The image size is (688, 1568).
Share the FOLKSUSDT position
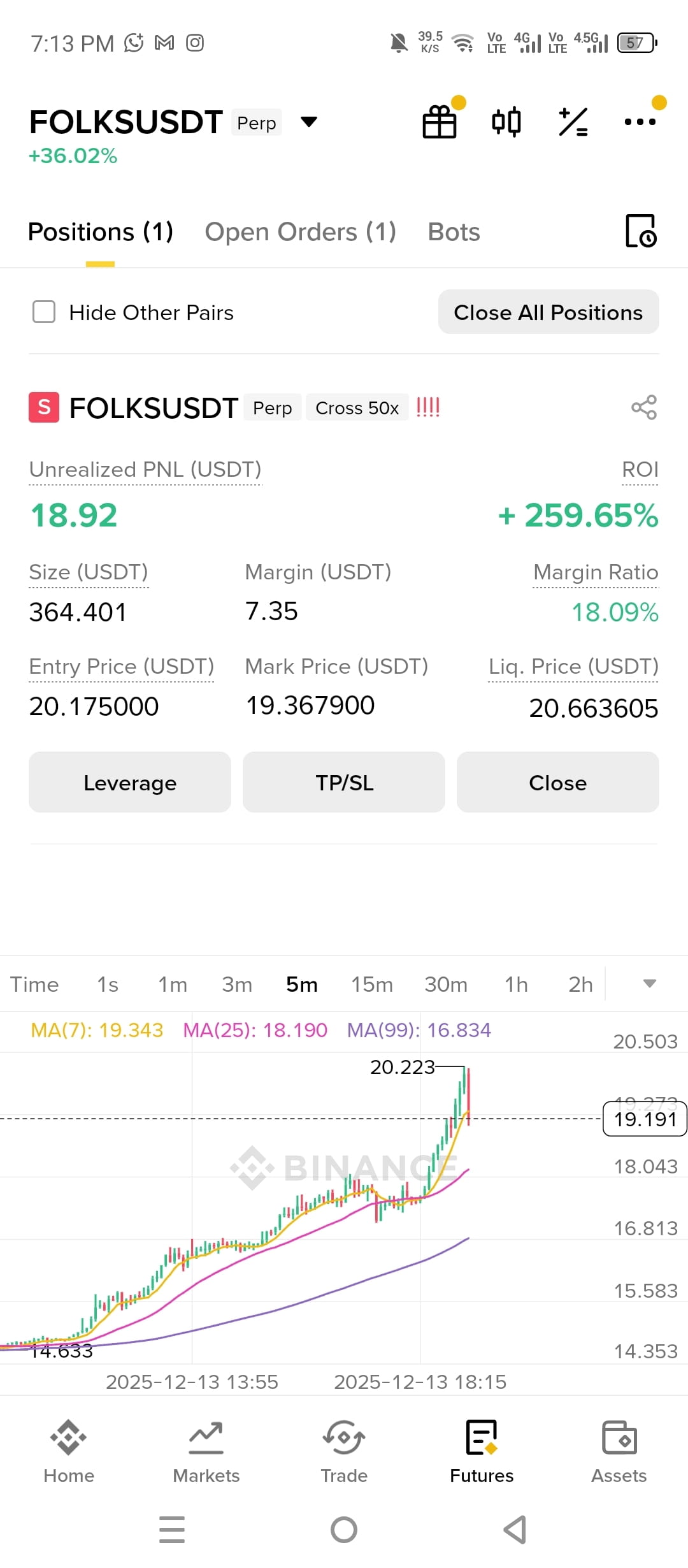click(644, 407)
